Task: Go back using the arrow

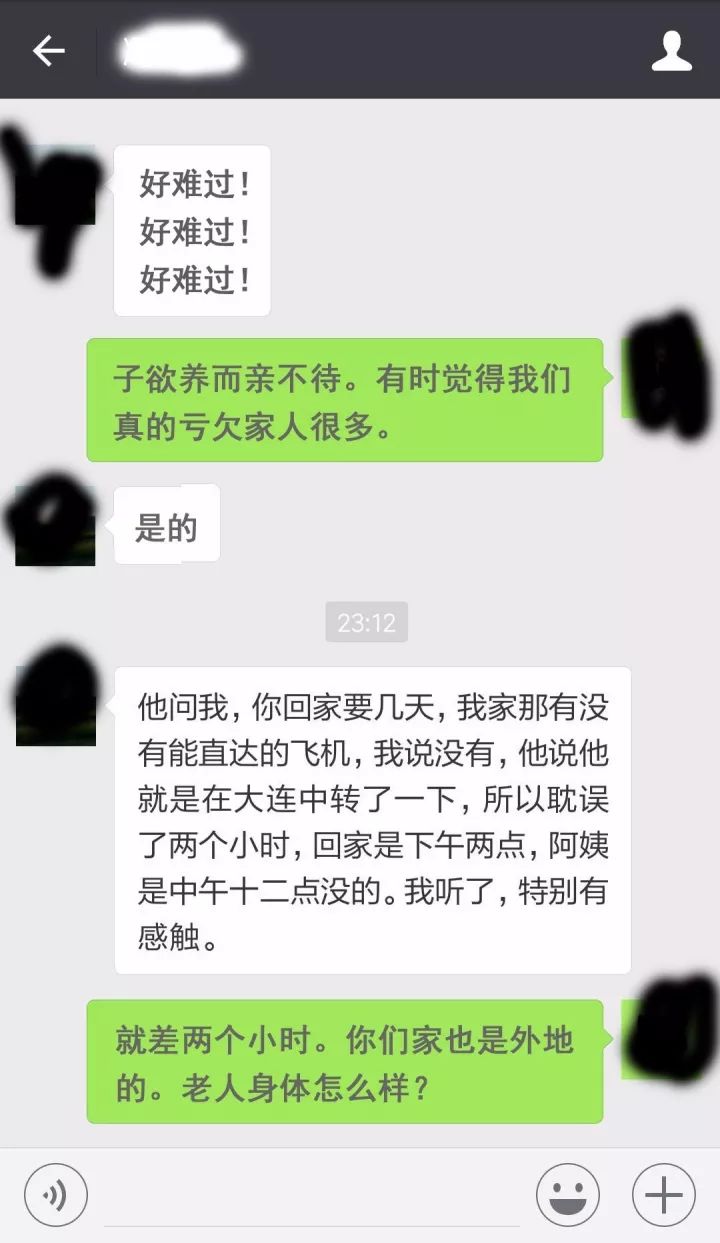Action: (48, 51)
